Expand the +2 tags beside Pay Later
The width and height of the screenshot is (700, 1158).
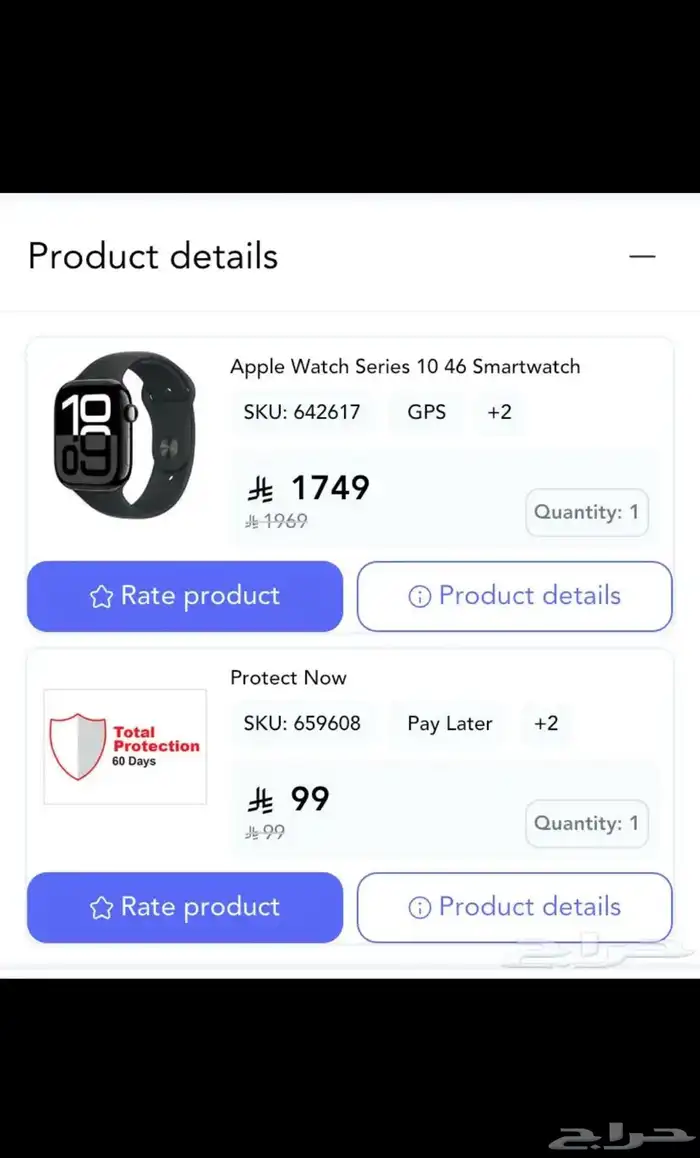[546, 723]
